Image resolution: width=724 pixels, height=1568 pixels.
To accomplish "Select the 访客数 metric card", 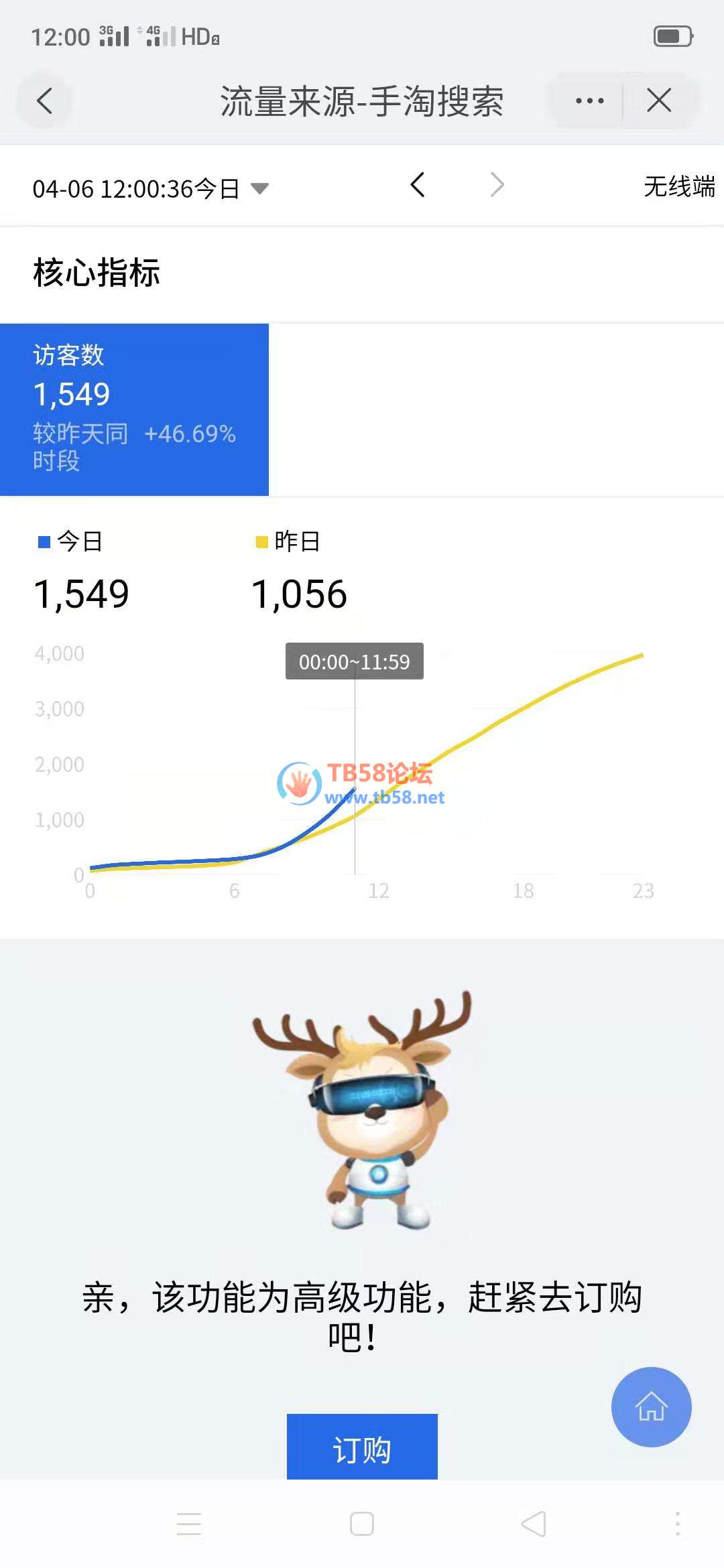I will [x=134, y=409].
